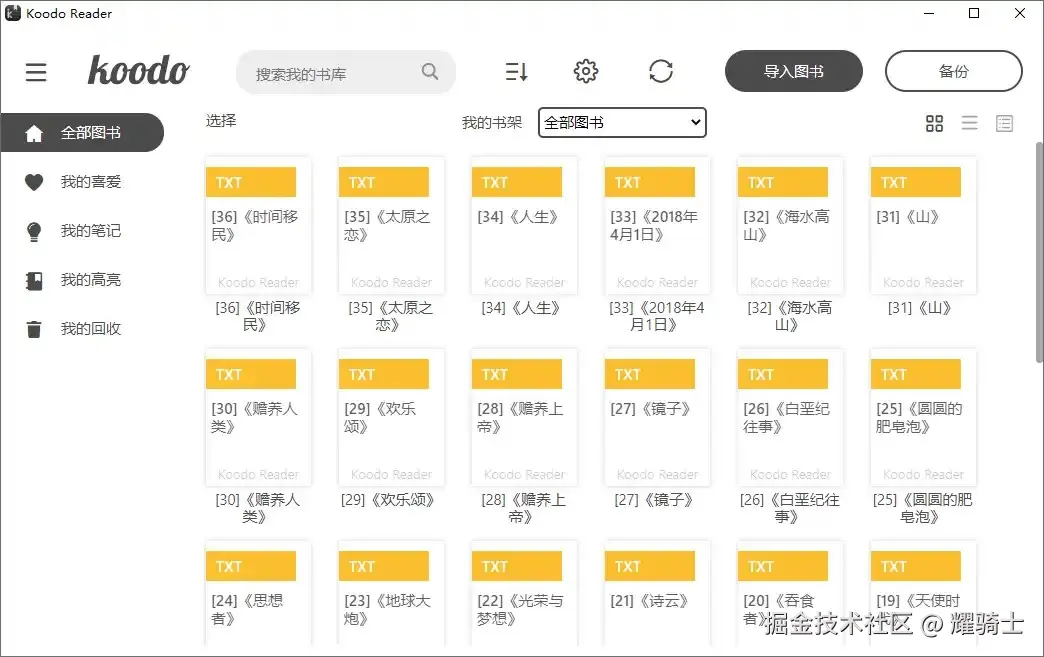The height and width of the screenshot is (657, 1044).
Task: Expand the 全部图书 bookshelf dropdown
Action: (622, 123)
